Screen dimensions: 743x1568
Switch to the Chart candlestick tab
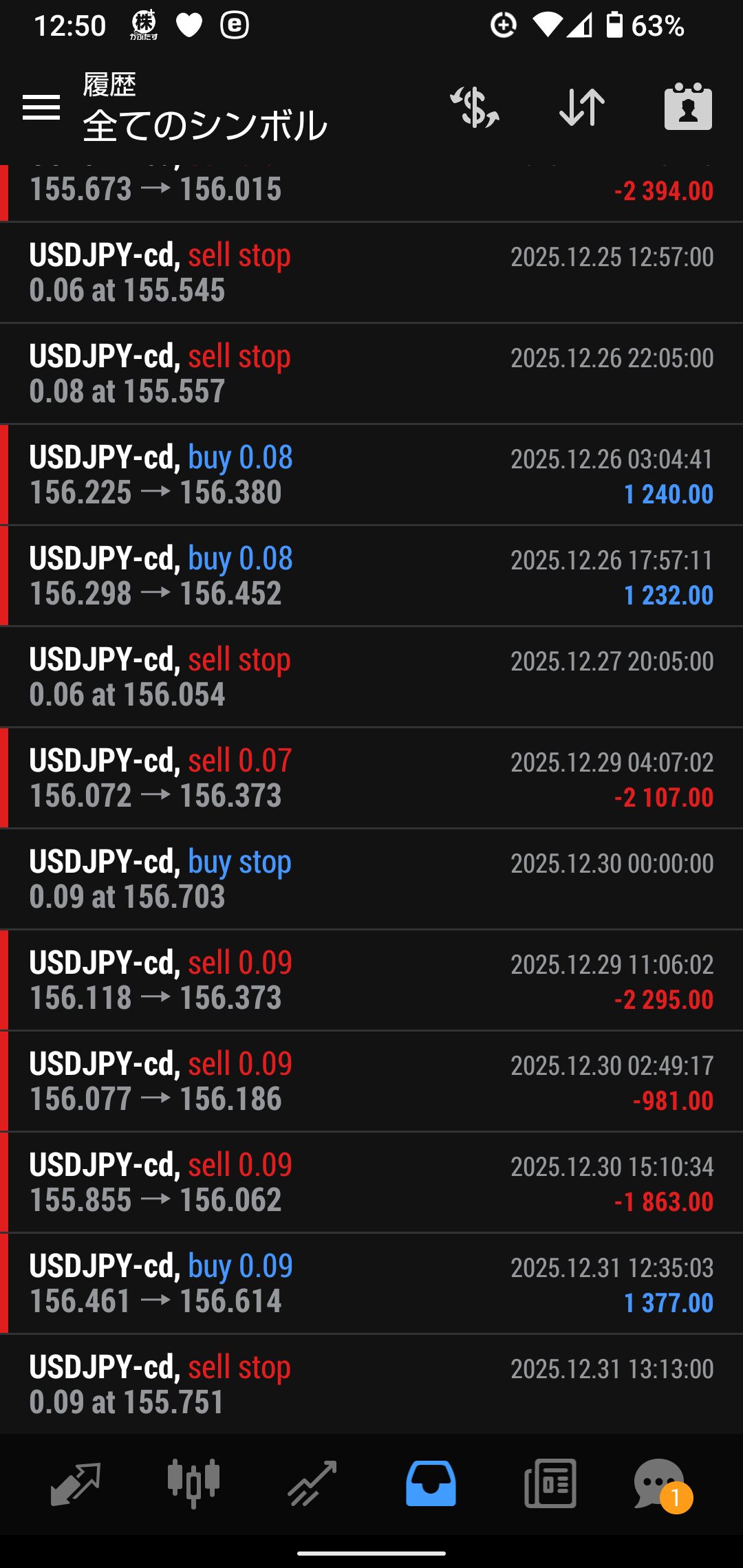coord(193,1483)
